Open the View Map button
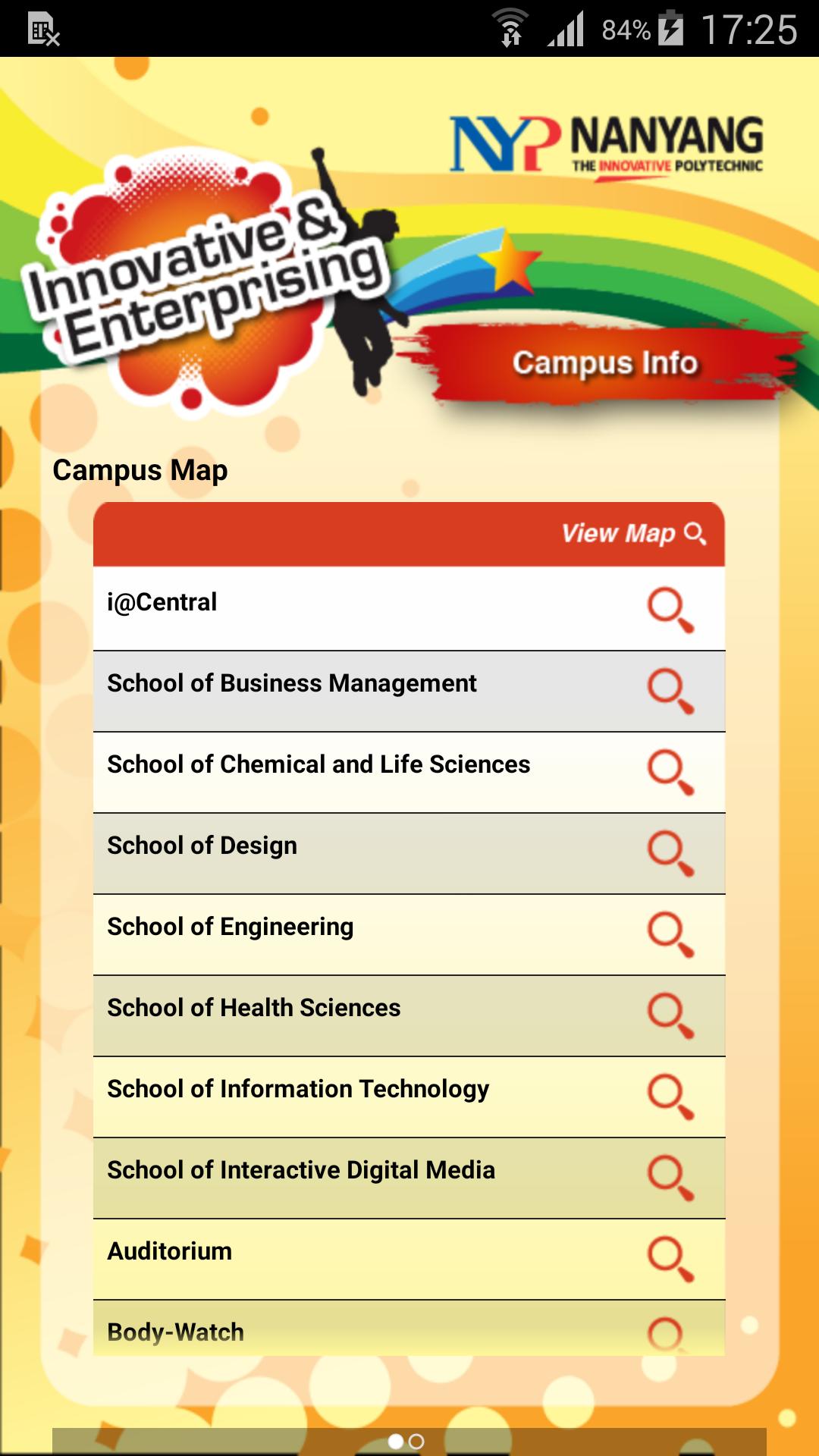This screenshot has height=1456, width=819. coord(633,534)
